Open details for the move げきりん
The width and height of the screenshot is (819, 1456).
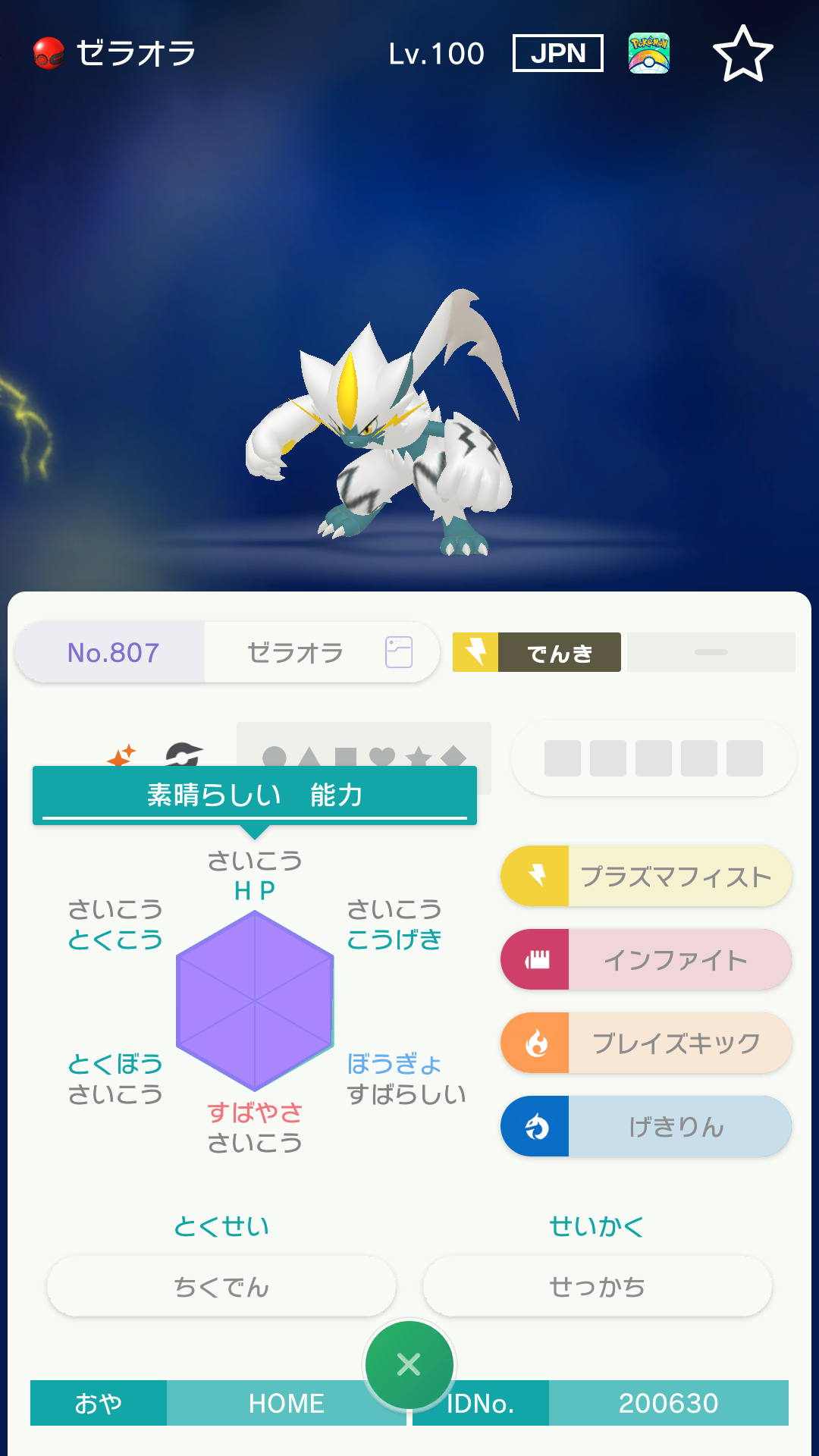646,1127
